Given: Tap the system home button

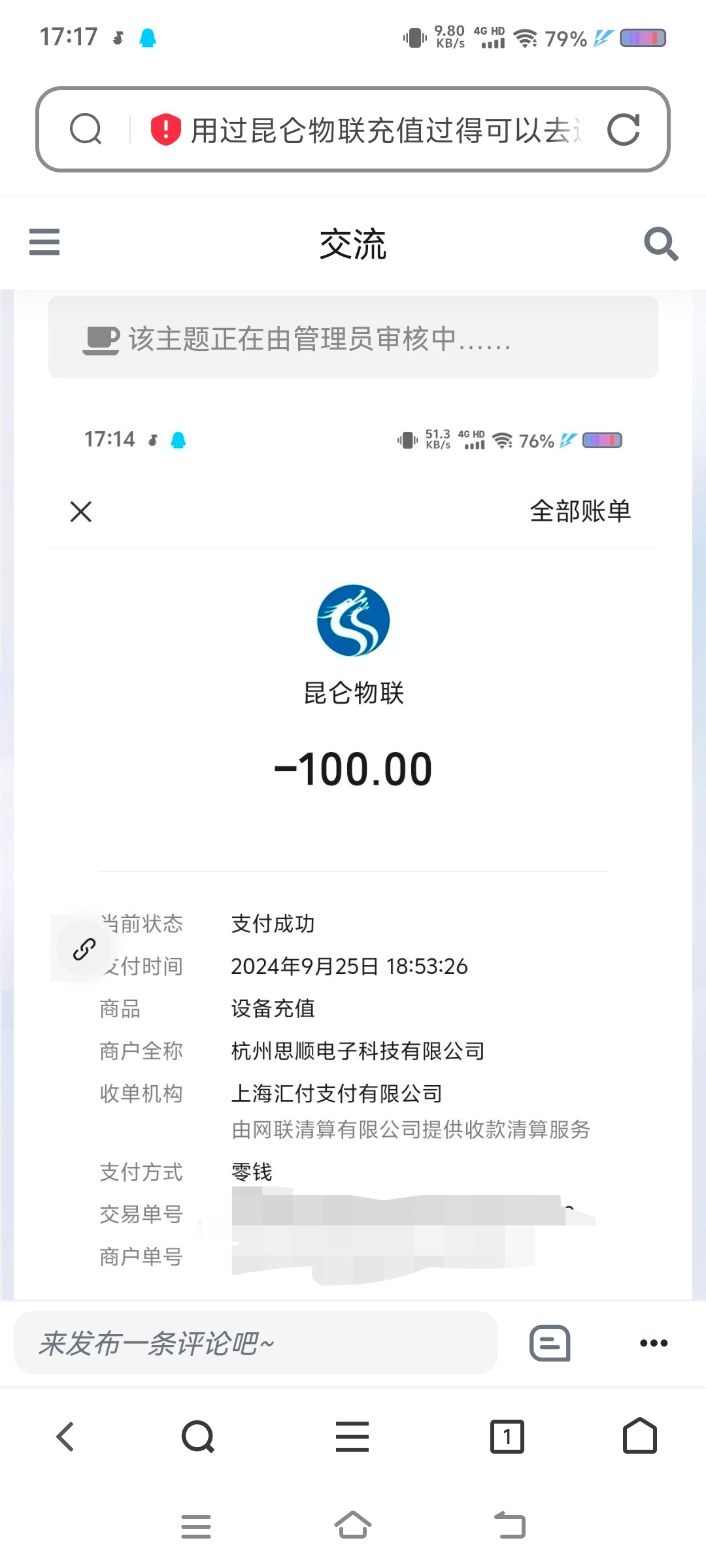Looking at the screenshot, I should pos(353,1526).
